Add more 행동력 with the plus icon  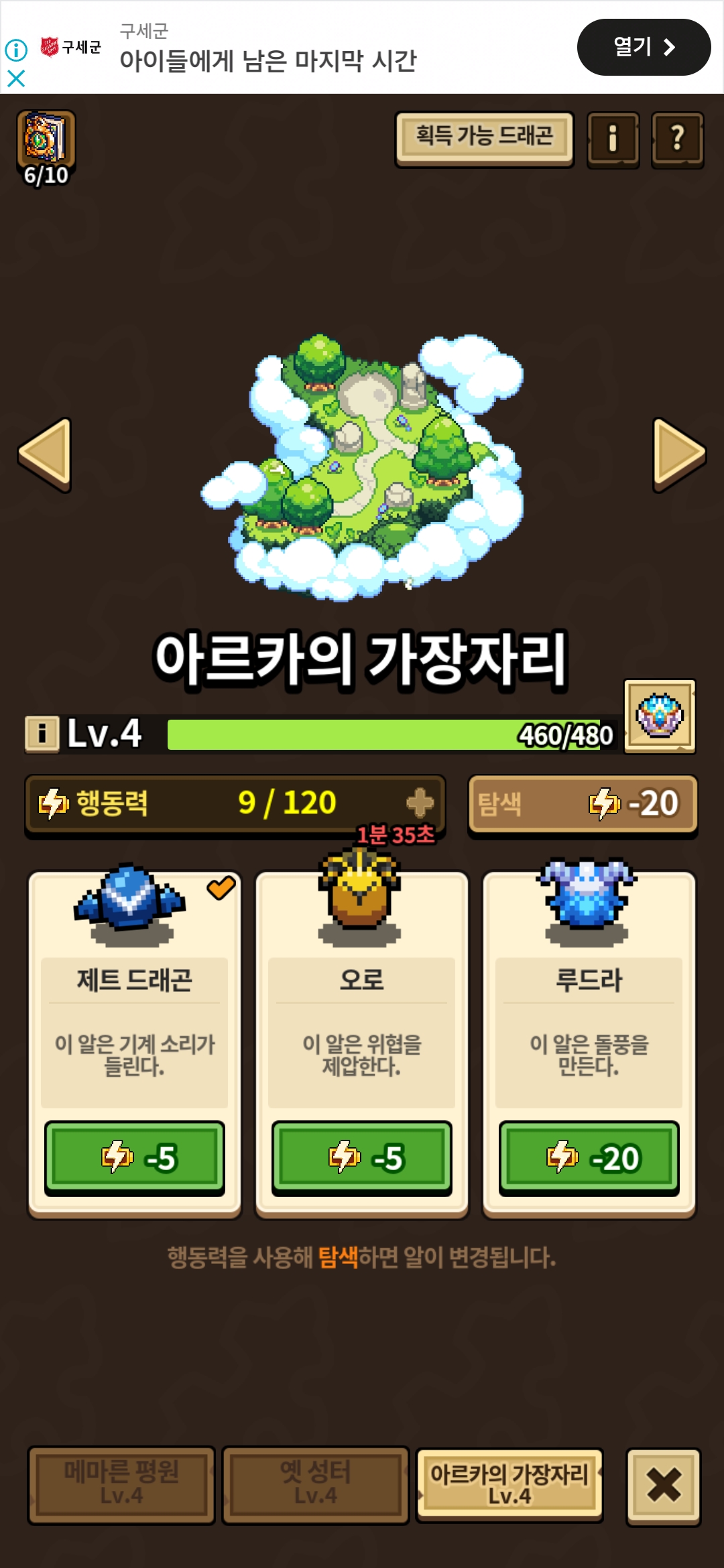tap(420, 802)
